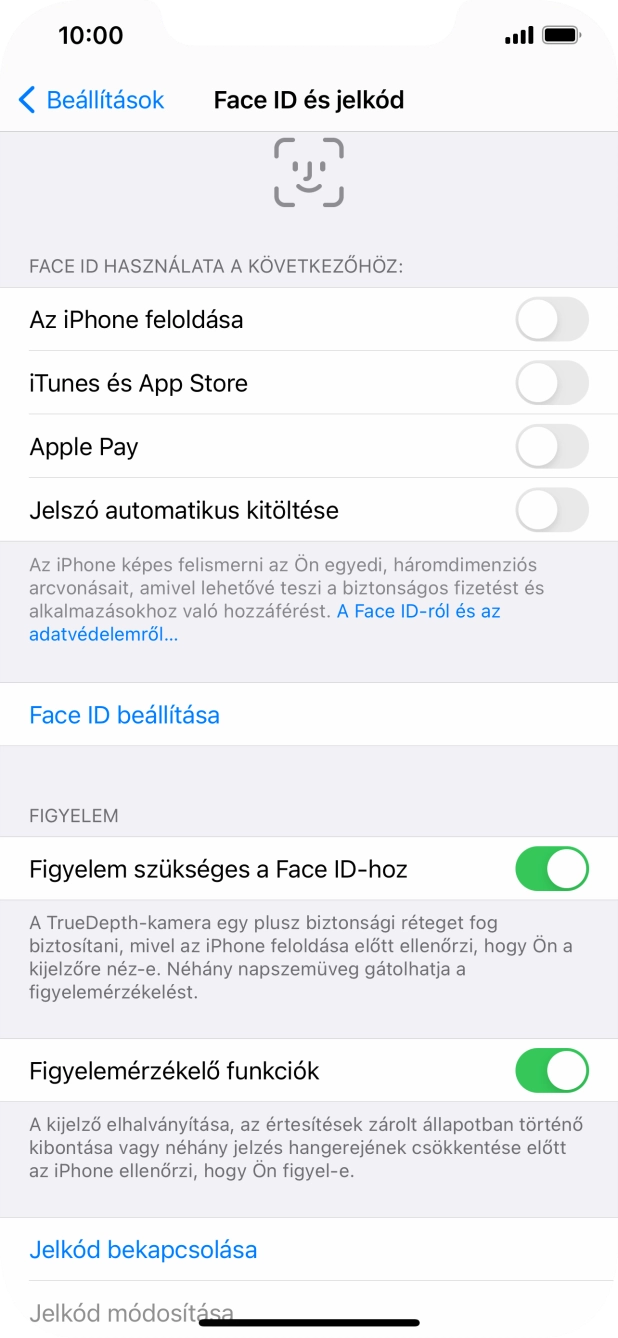Go back to Beállítások
The width and height of the screenshot is (618, 1338).
click(x=91, y=100)
